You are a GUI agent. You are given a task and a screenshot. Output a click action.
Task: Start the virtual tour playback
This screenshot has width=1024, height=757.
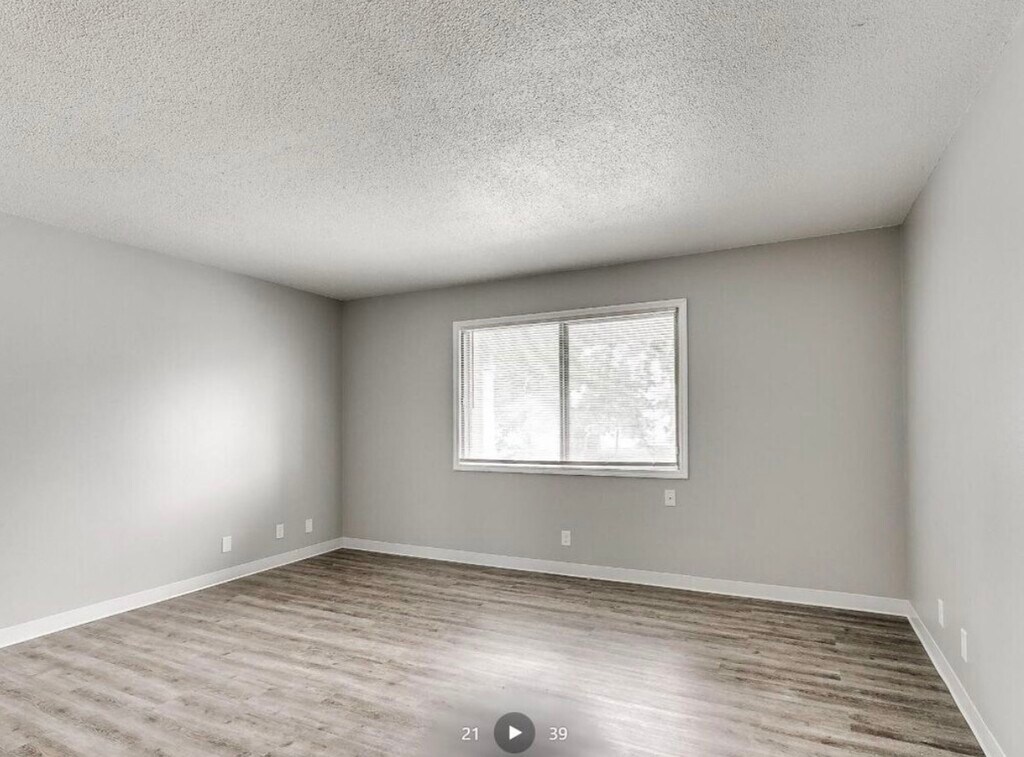(514, 732)
